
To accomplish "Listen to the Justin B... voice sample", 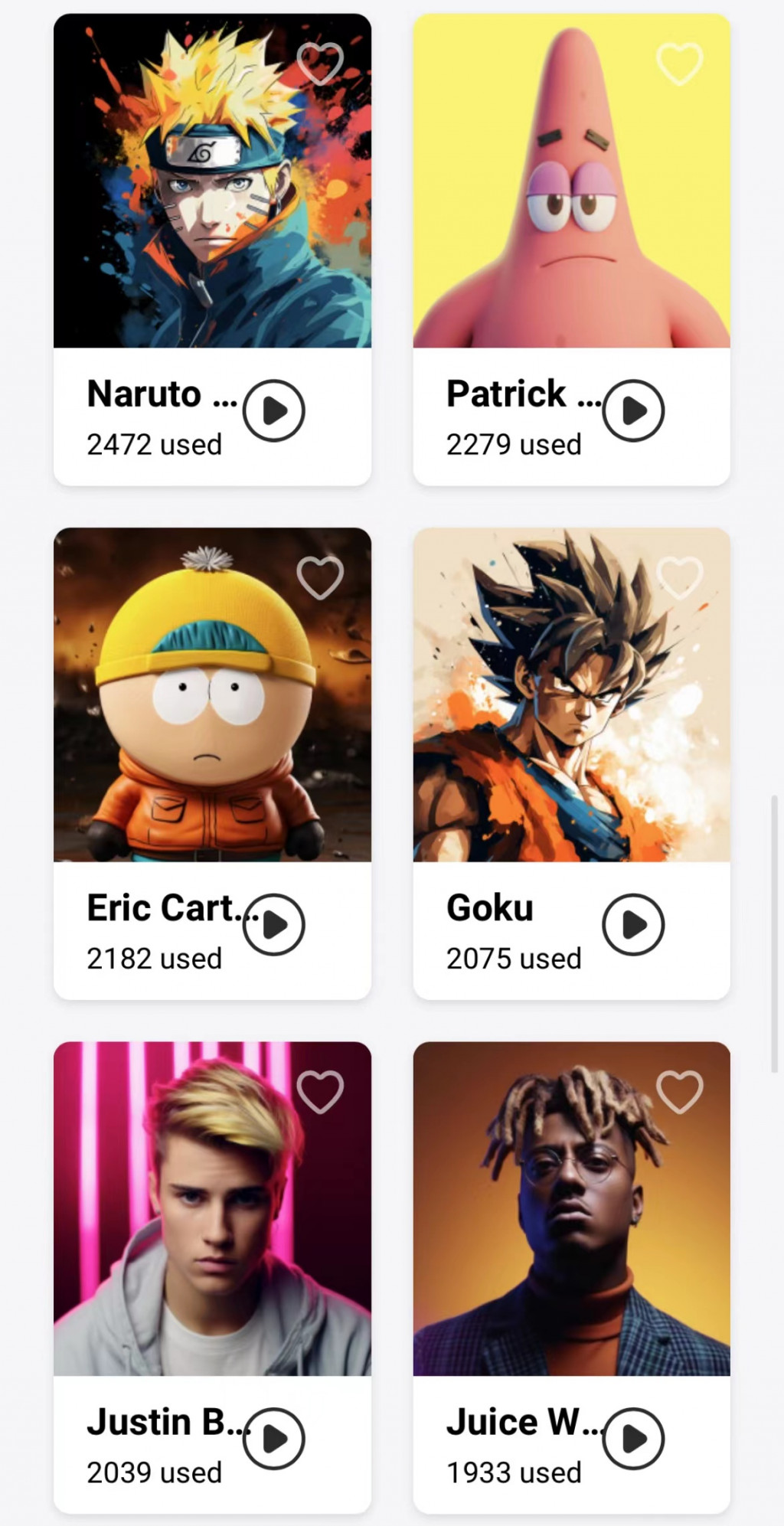I will tap(274, 1439).
